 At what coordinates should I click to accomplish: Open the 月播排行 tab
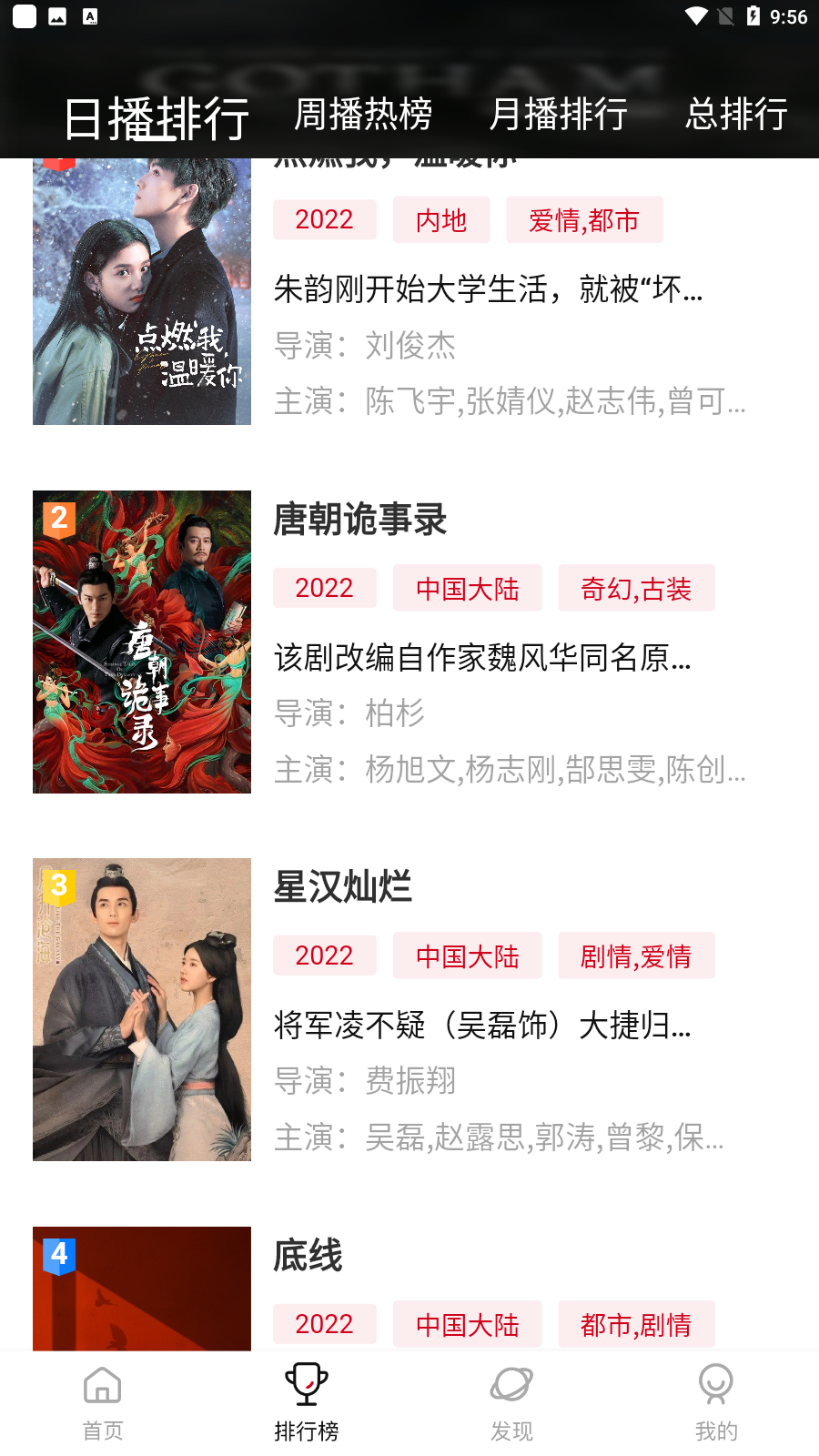pyautogui.click(x=558, y=116)
